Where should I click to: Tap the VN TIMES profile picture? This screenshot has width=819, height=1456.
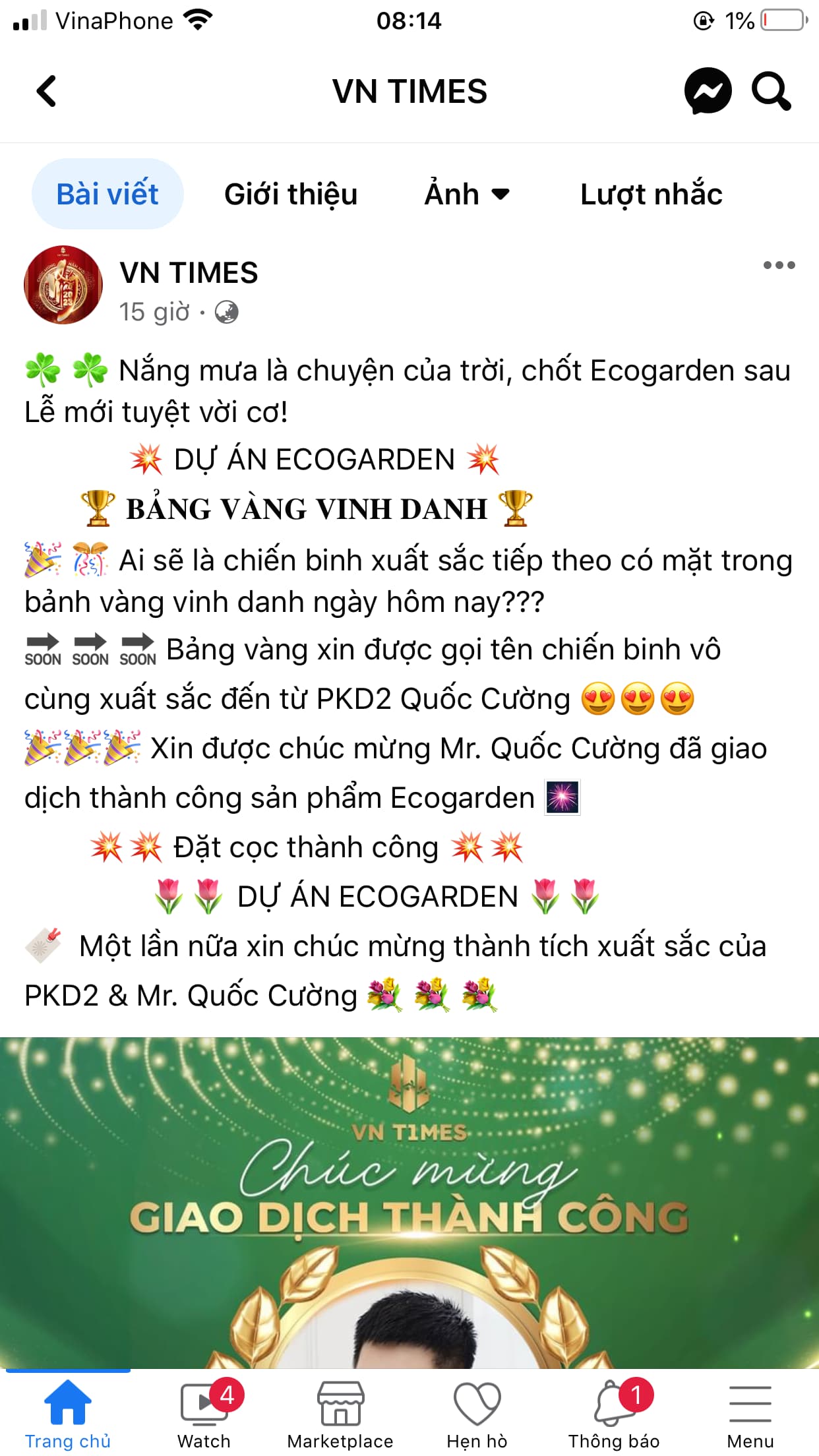[x=63, y=285]
